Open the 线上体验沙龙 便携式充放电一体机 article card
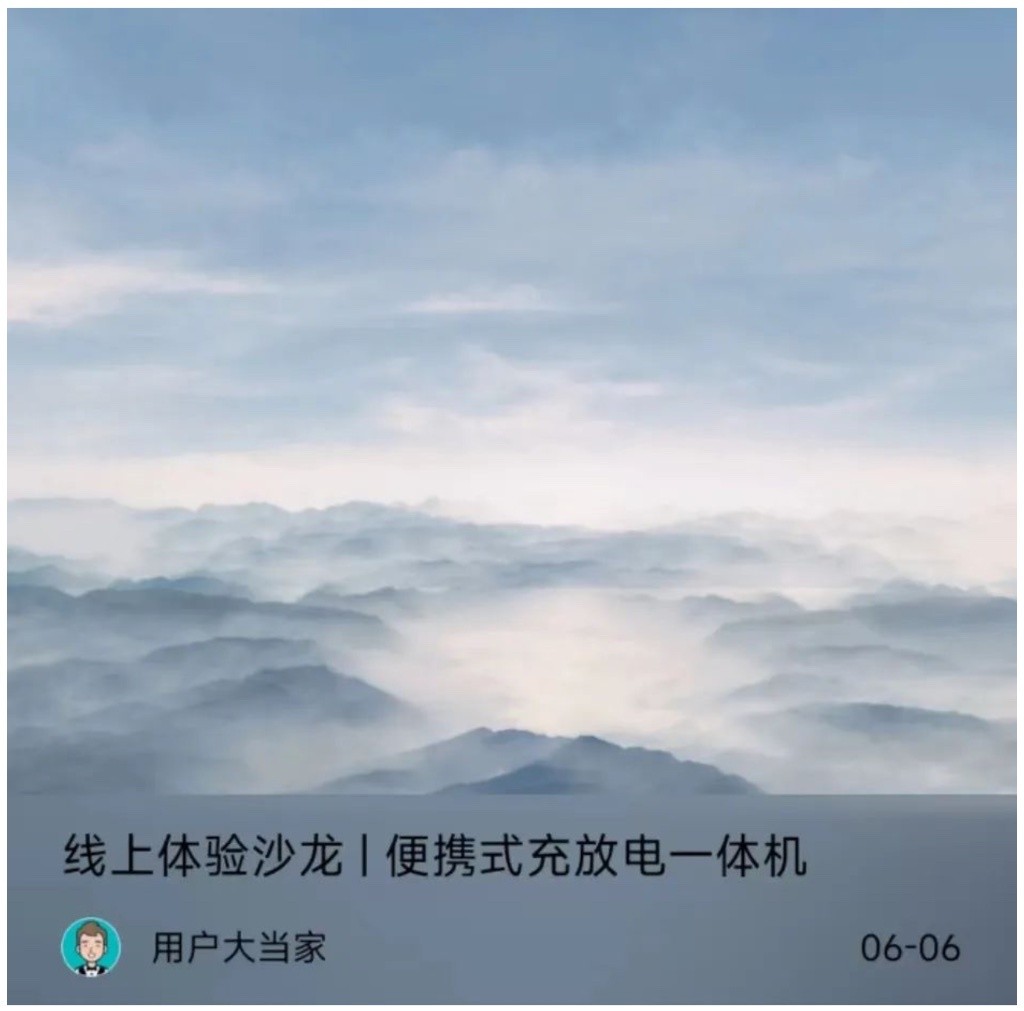Image resolution: width=1024 pixels, height=1011 pixels. [x=435, y=858]
